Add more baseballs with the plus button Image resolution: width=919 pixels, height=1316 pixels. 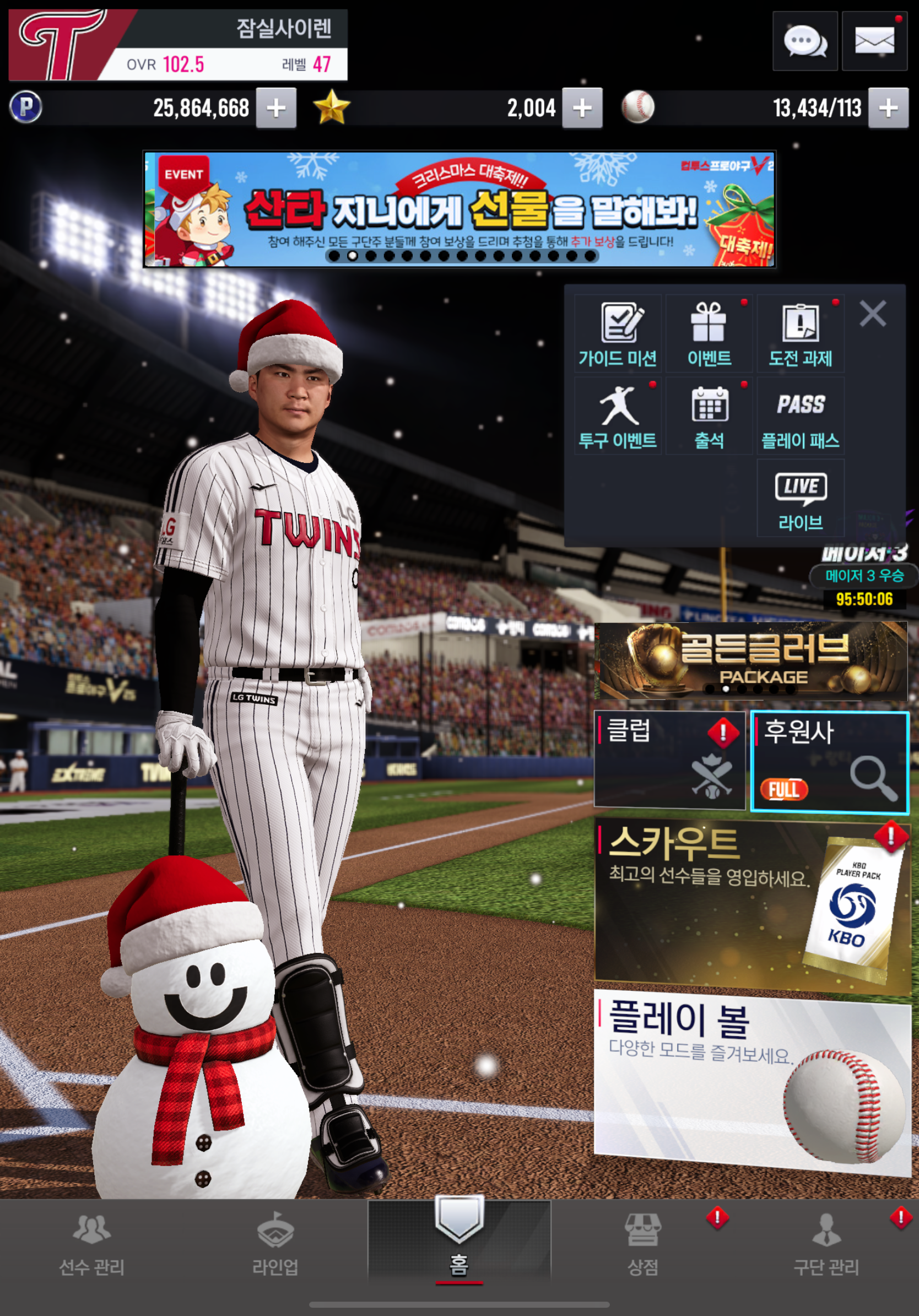(x=888, y=108)
